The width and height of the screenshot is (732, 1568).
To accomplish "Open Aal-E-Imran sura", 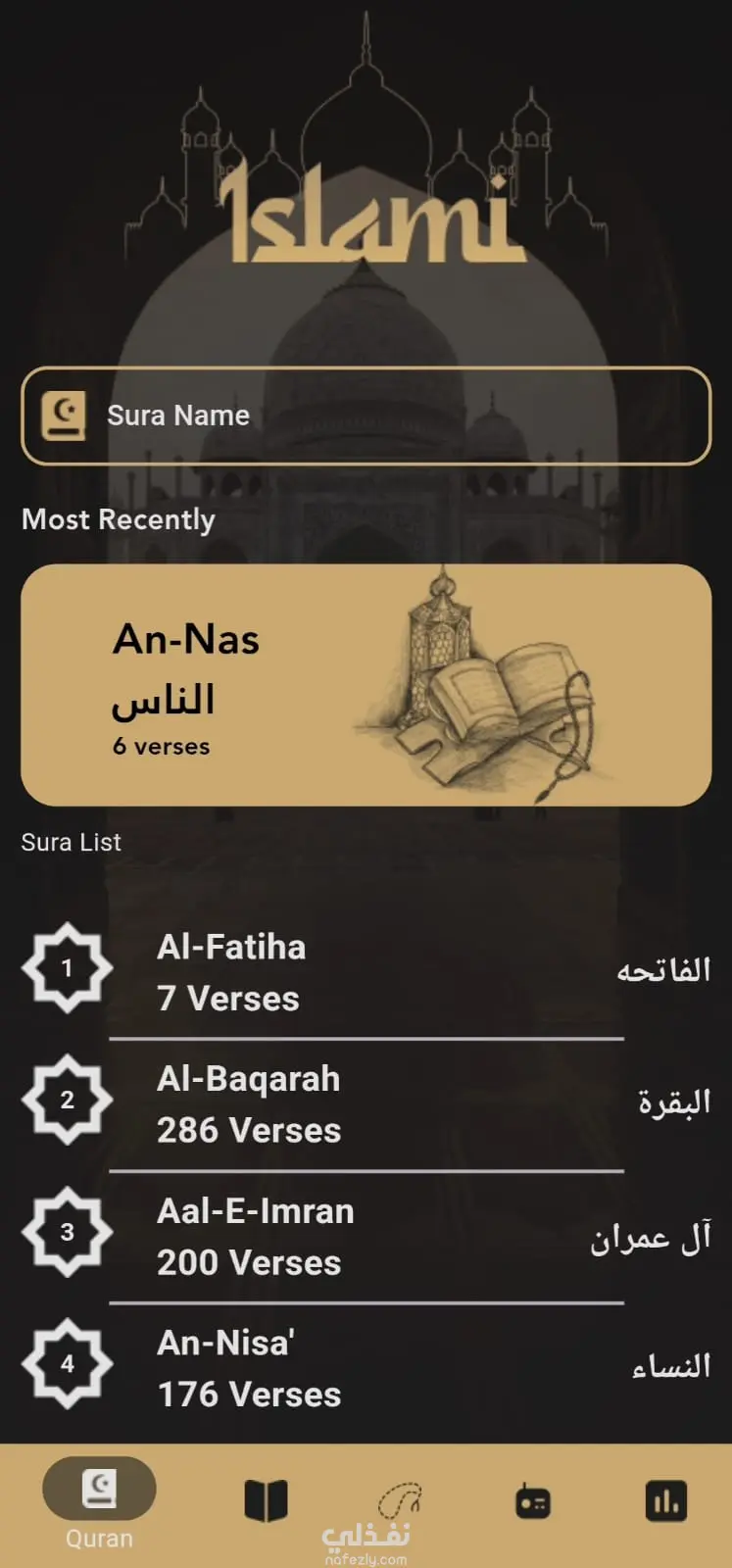I will coord(366,1236).
